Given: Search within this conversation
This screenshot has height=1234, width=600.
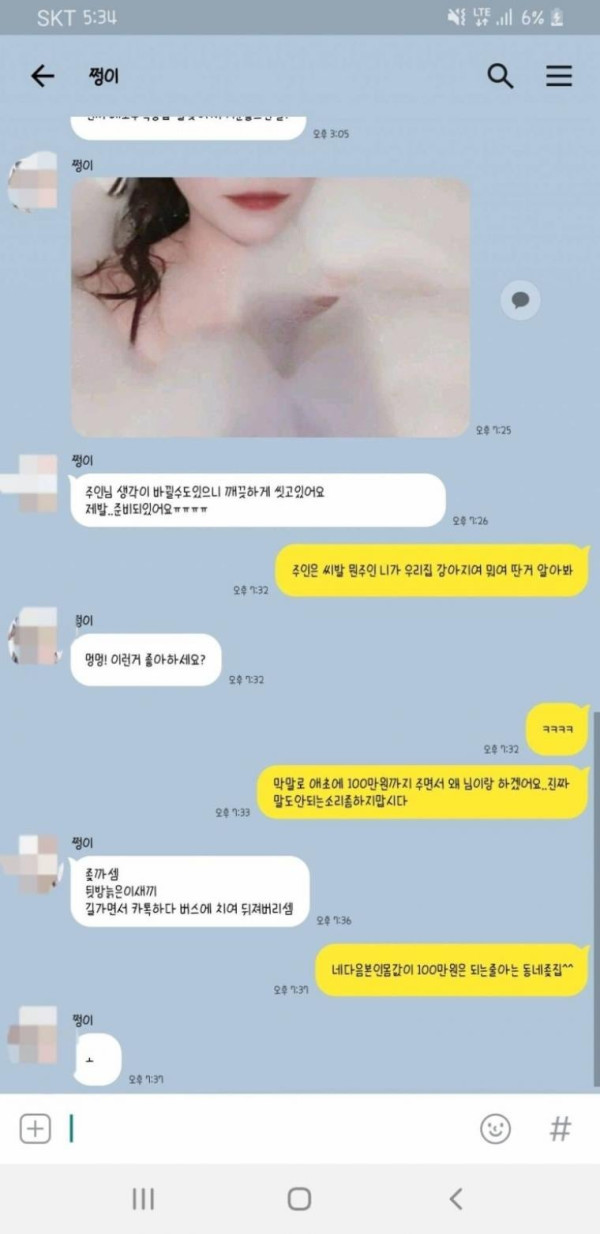Looking at the screenshot, I should coord(500,76).
